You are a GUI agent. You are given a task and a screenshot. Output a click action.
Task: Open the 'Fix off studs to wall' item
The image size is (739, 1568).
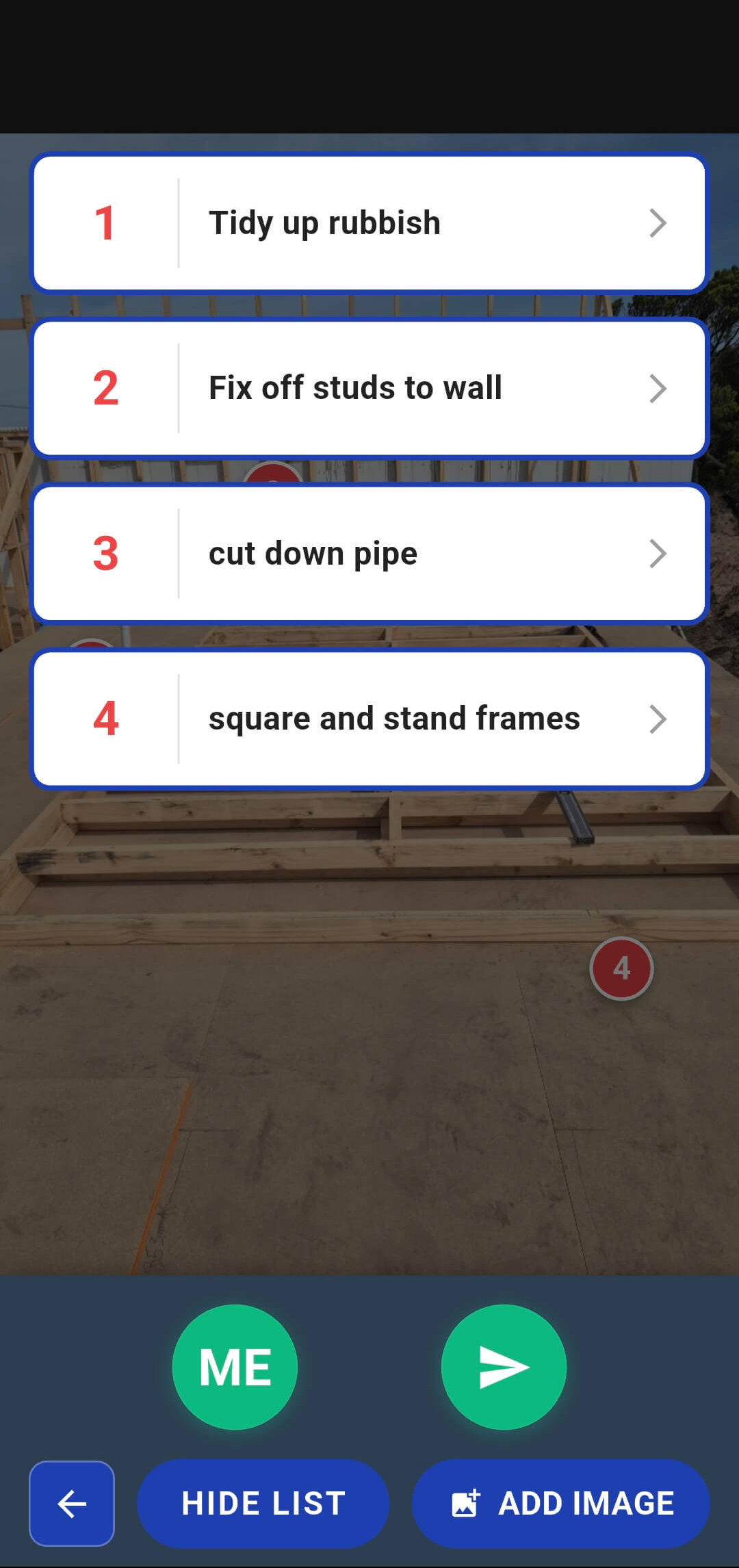(369, 388)
